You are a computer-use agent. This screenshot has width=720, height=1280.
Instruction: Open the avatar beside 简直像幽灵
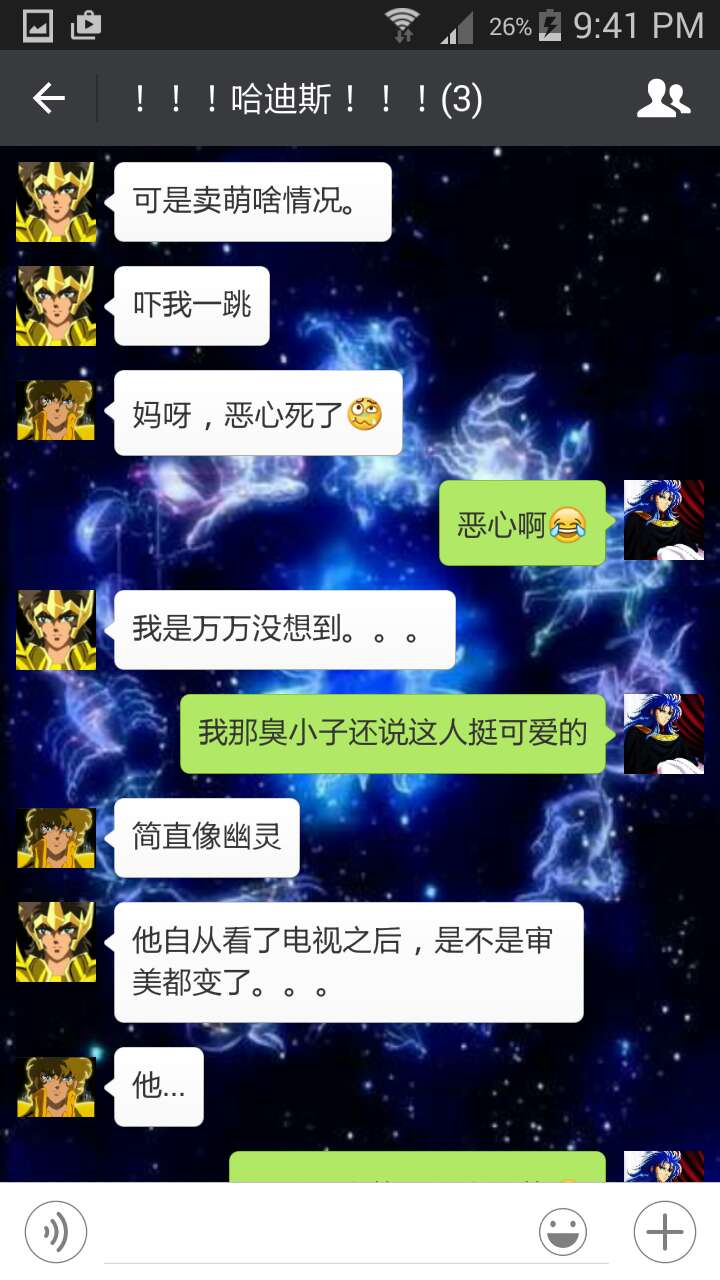click(56, 838)
